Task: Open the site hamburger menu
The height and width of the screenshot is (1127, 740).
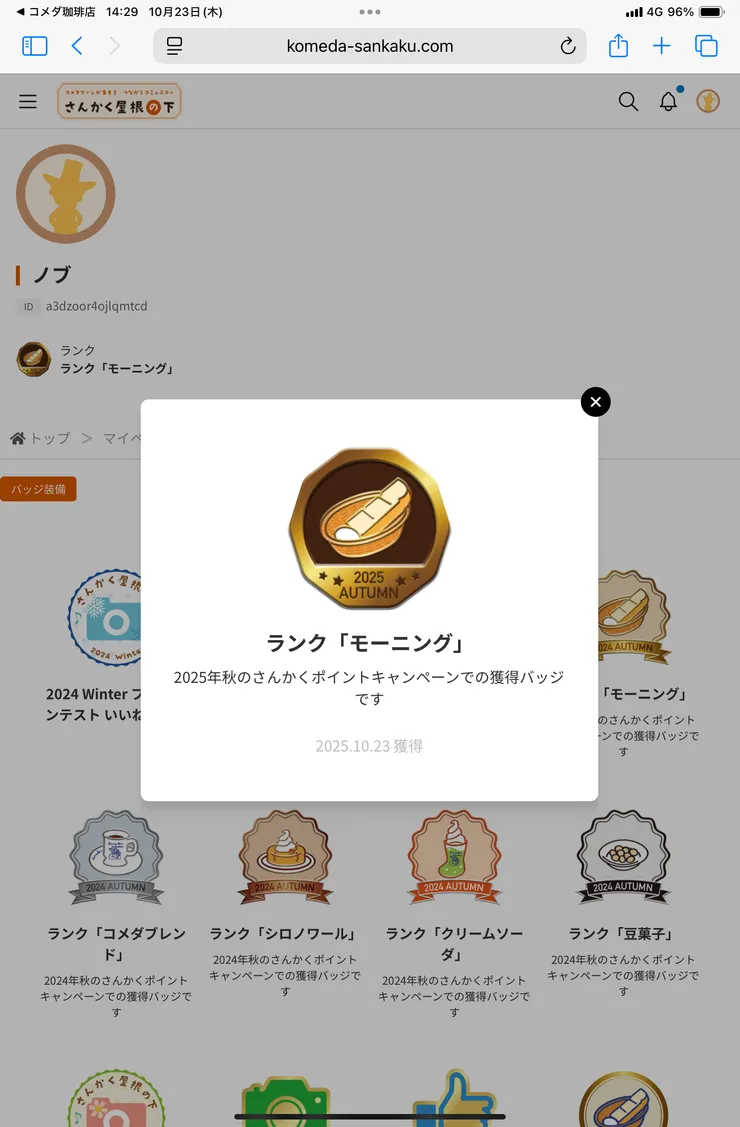Action: pyautogui.click(x=27, y=101)
